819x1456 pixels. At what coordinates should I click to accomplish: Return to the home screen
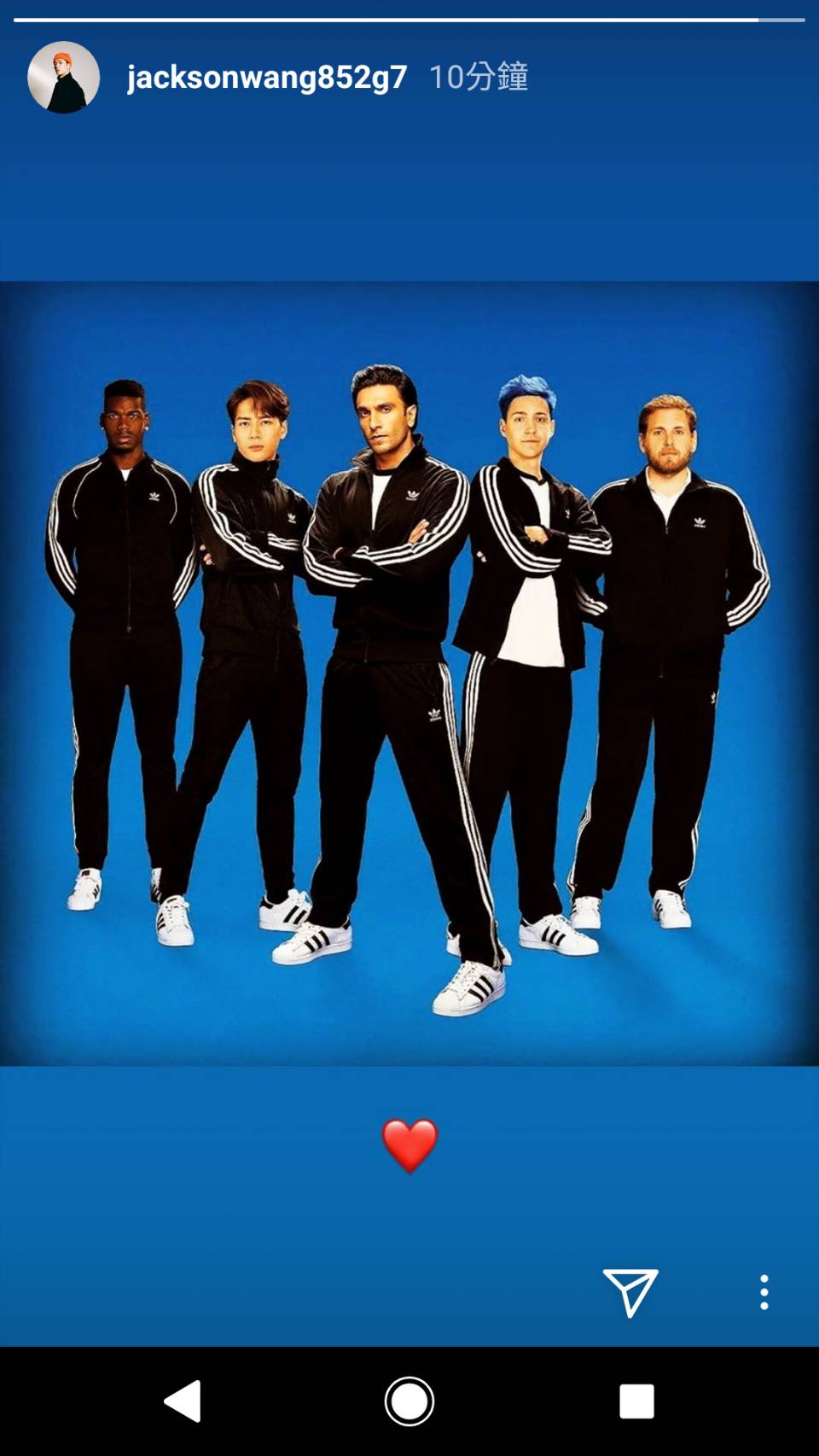pyautogui.click(x=409, y=1401)
